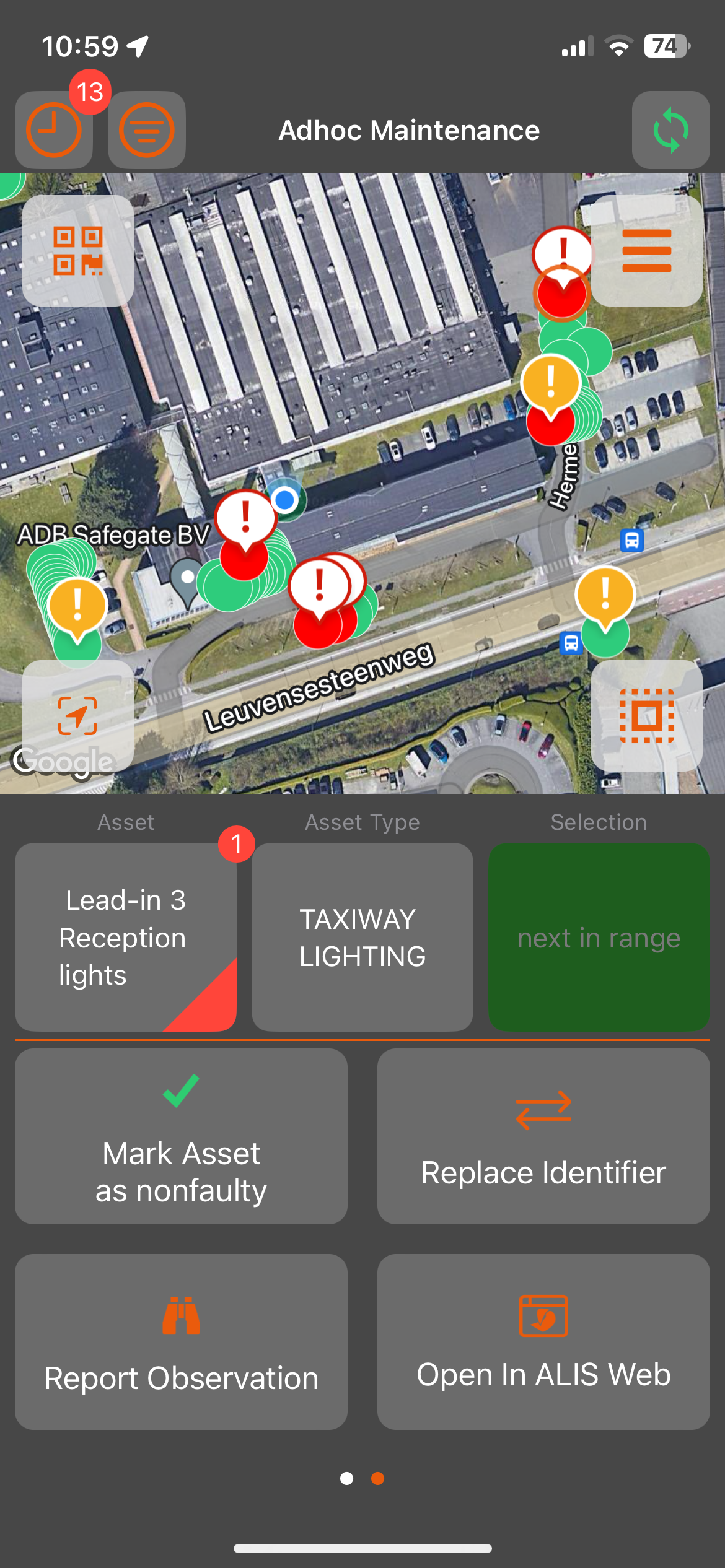
Task: Choose Replace Identifier
Action: coord(543,1136)
